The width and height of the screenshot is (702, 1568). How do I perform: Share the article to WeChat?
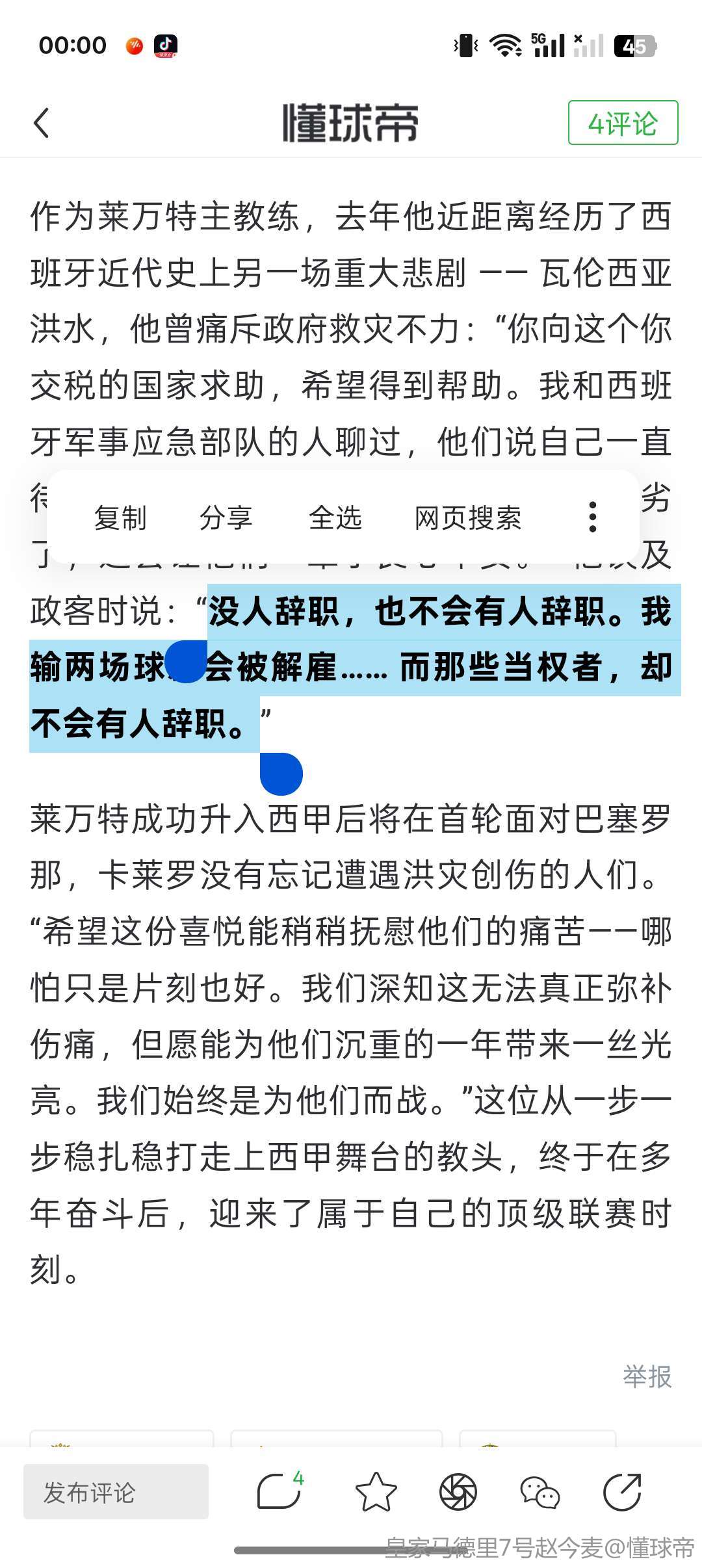540,1491
